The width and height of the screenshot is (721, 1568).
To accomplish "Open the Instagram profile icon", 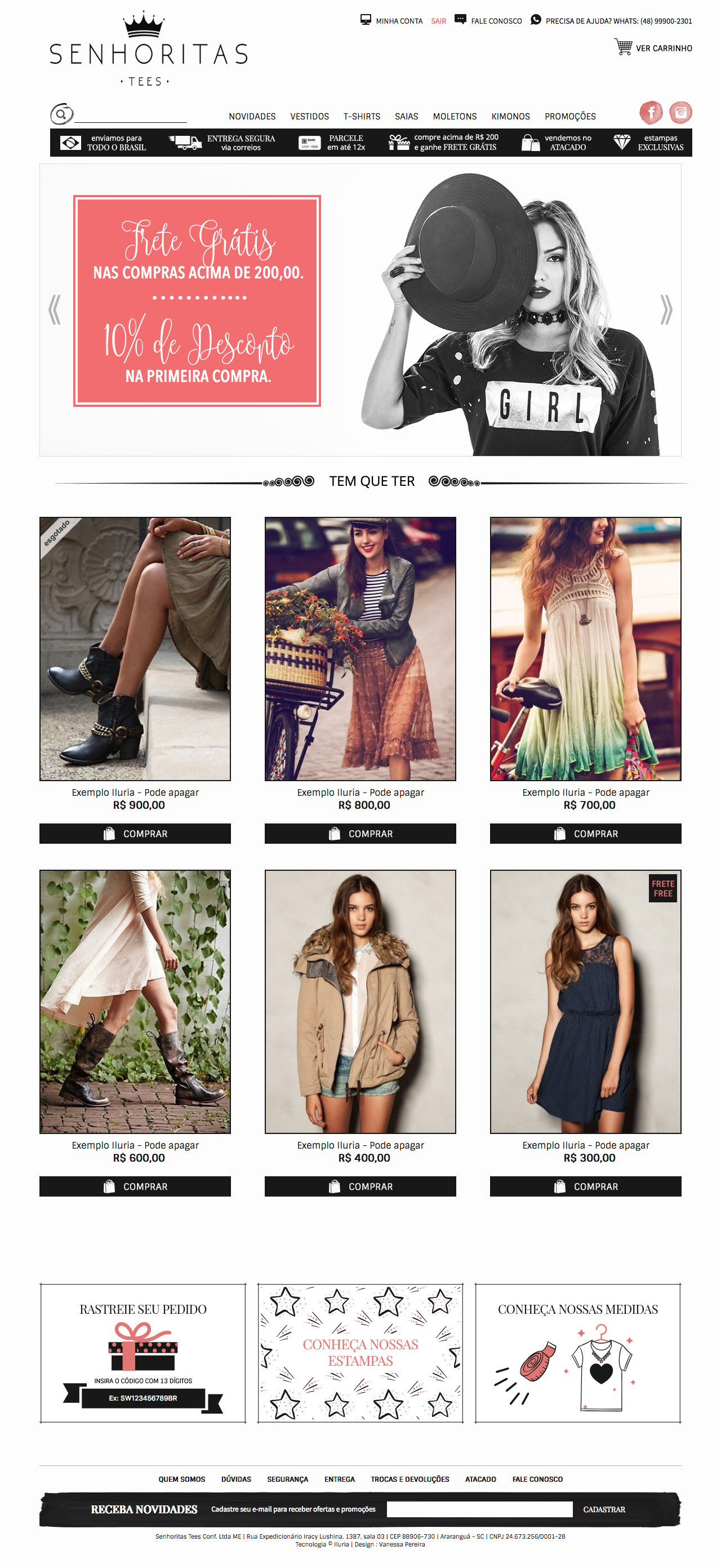I will [x=680, y=113].
